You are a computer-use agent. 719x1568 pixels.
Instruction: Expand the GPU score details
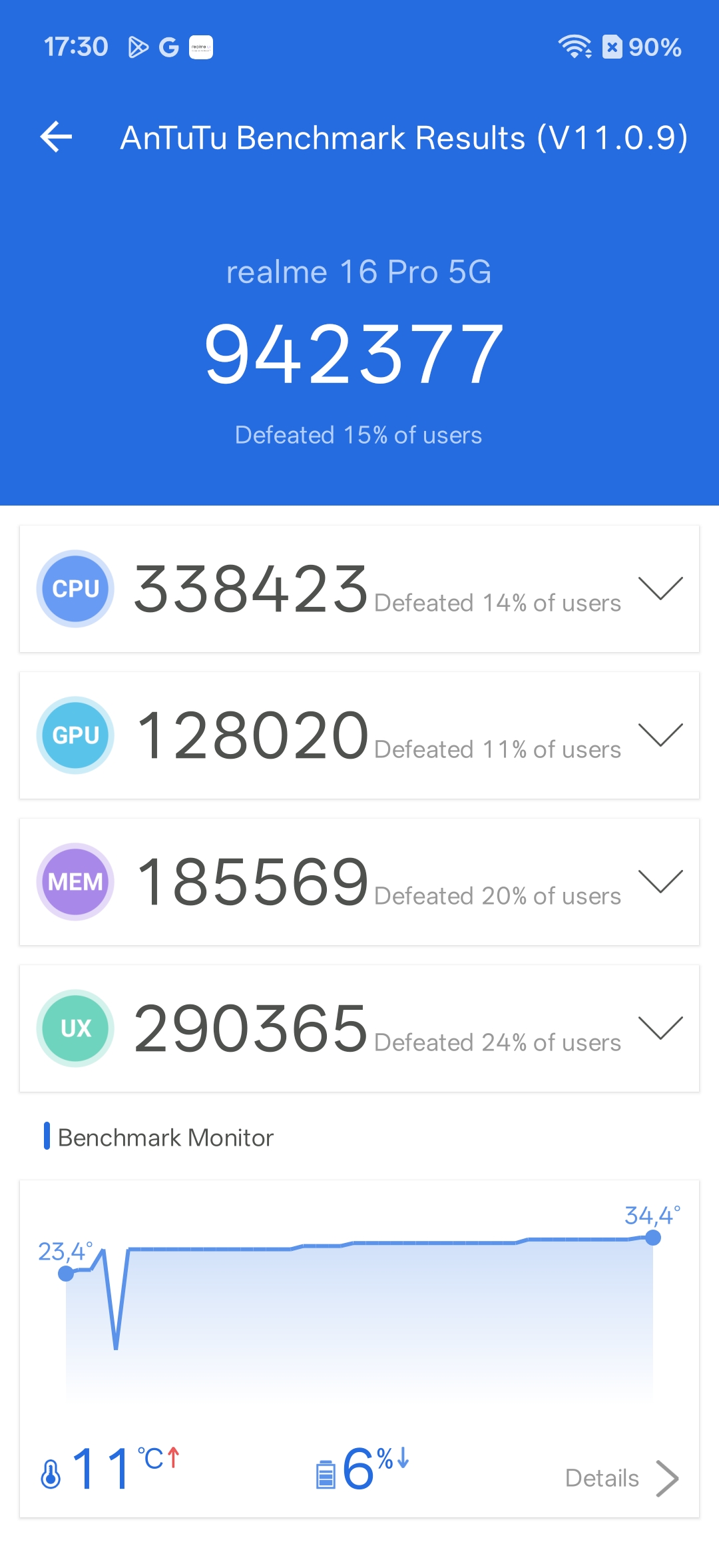coord(660,735)
